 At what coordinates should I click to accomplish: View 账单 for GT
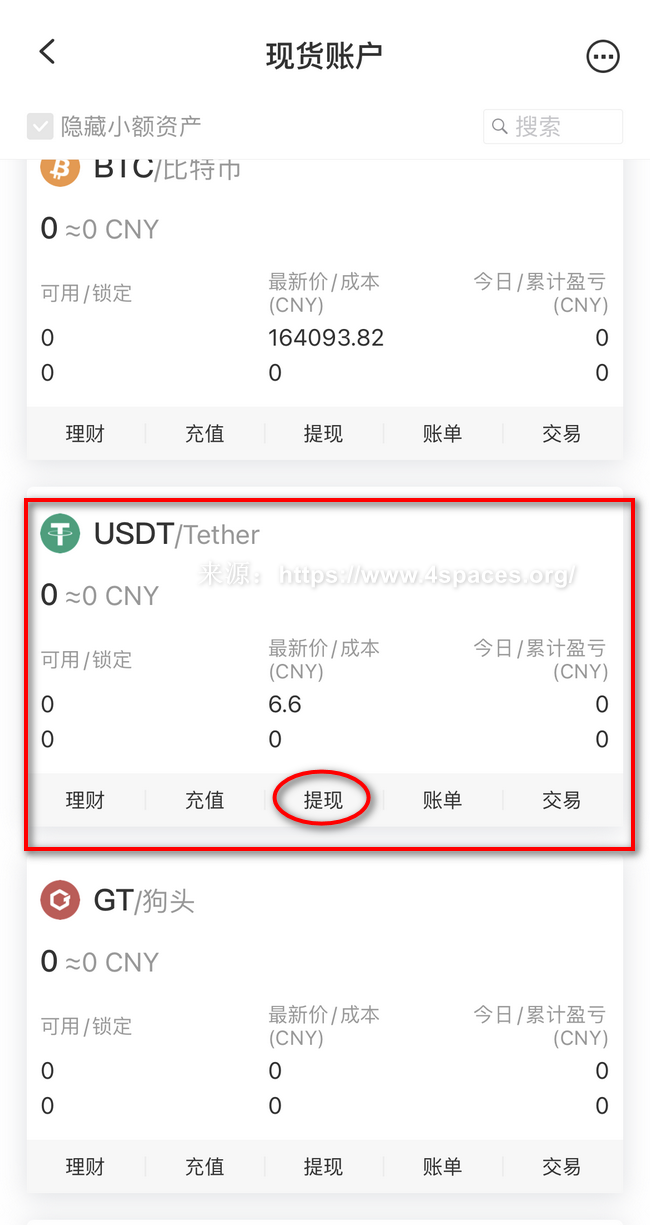442,1166
